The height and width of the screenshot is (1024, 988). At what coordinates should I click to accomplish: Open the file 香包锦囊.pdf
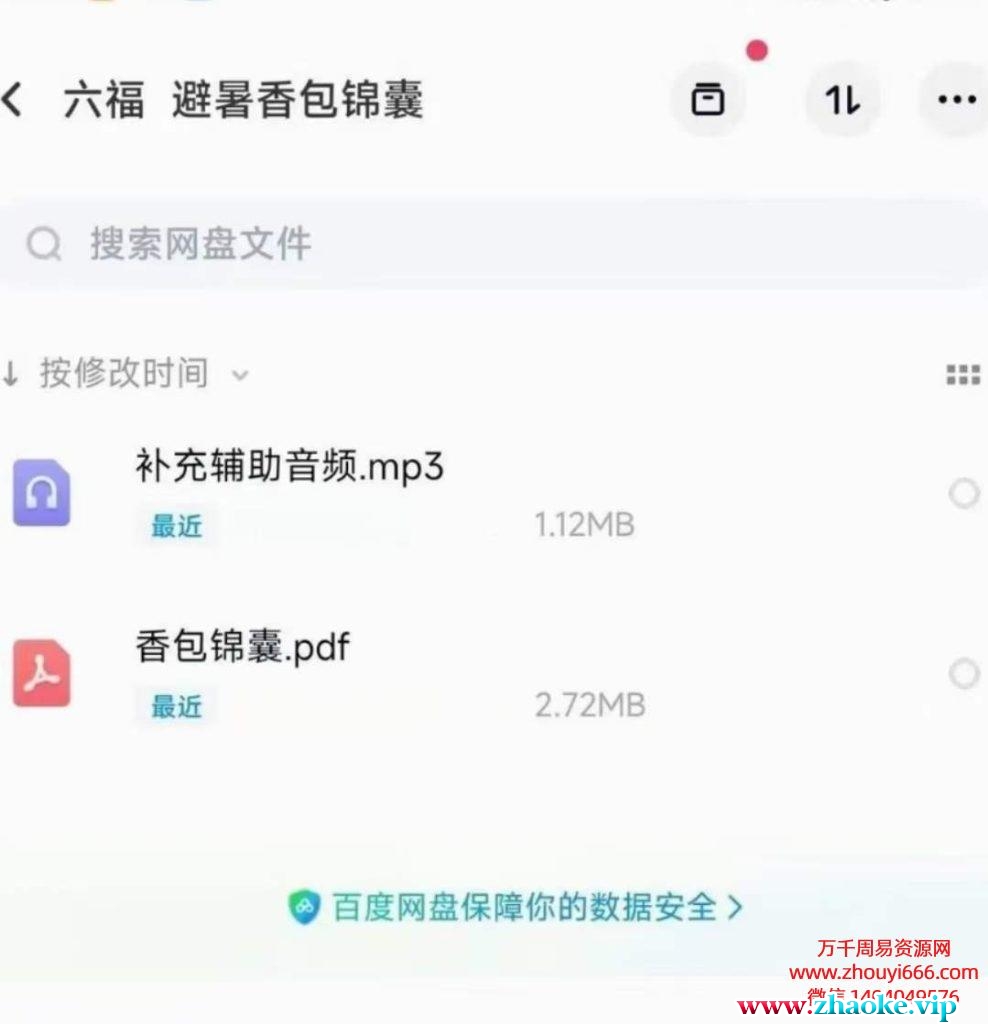(243, 648)
